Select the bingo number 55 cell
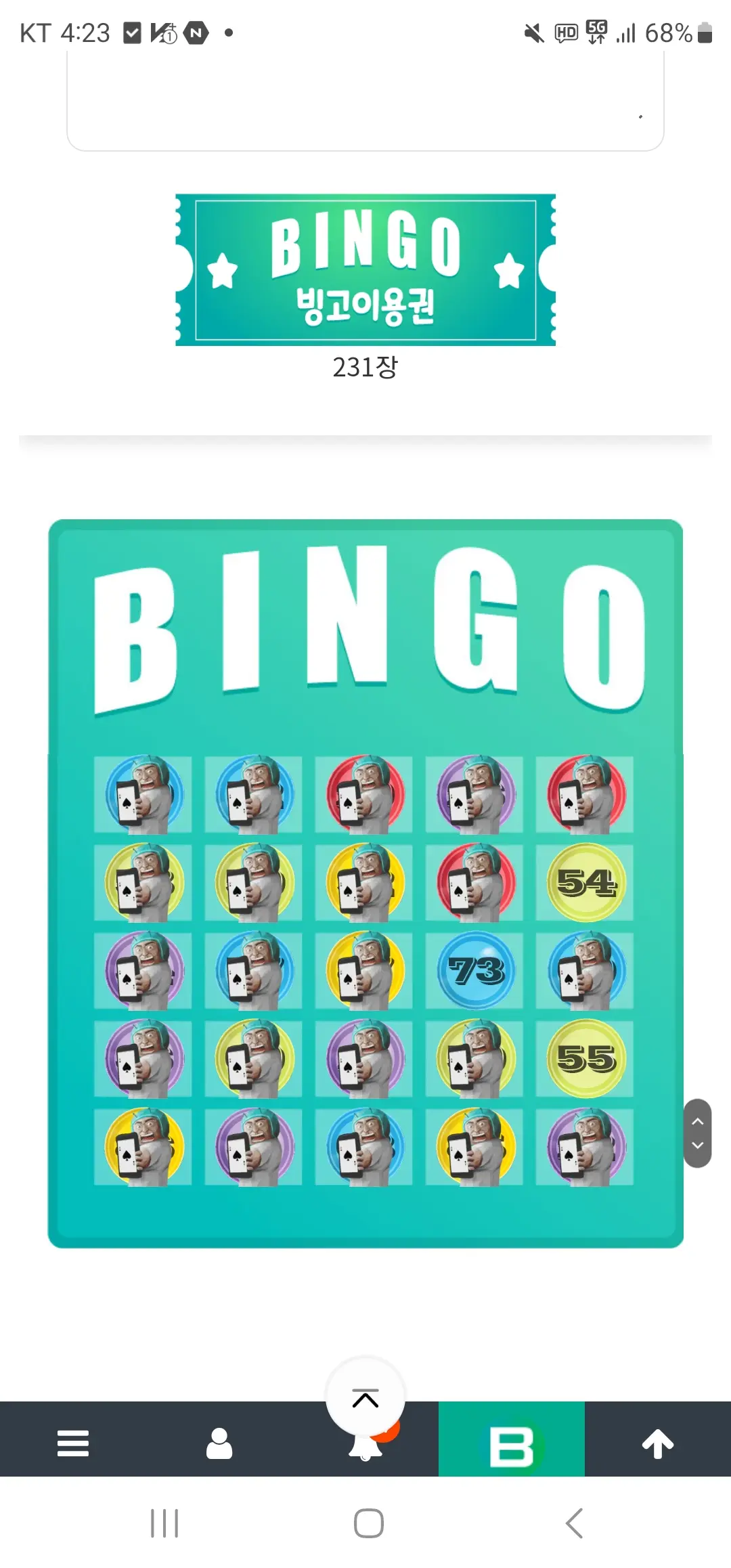The height and width of the screenshot is (1568, 731). (585, 1058)
